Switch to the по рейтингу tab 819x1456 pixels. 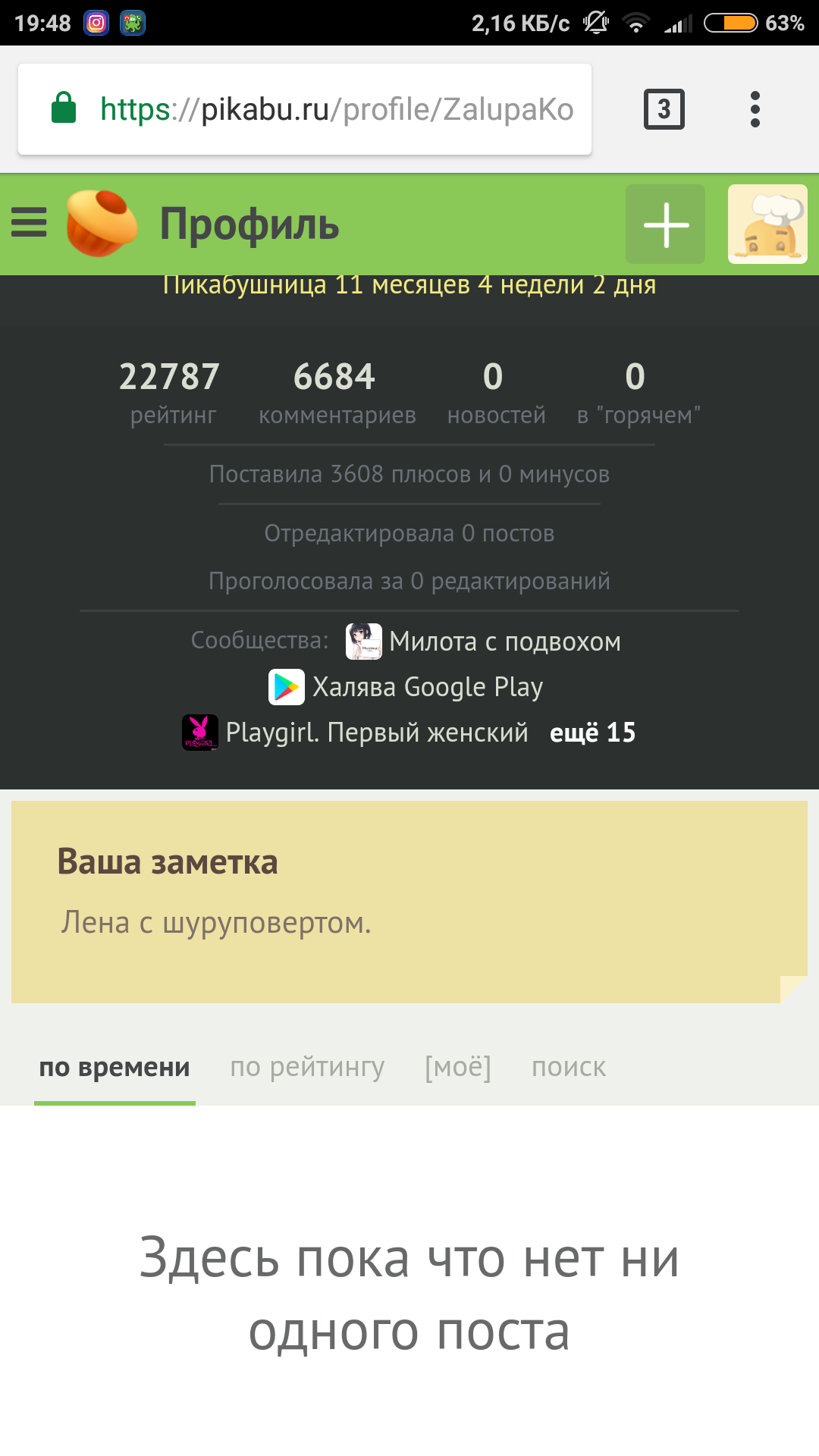[307, 1067]
